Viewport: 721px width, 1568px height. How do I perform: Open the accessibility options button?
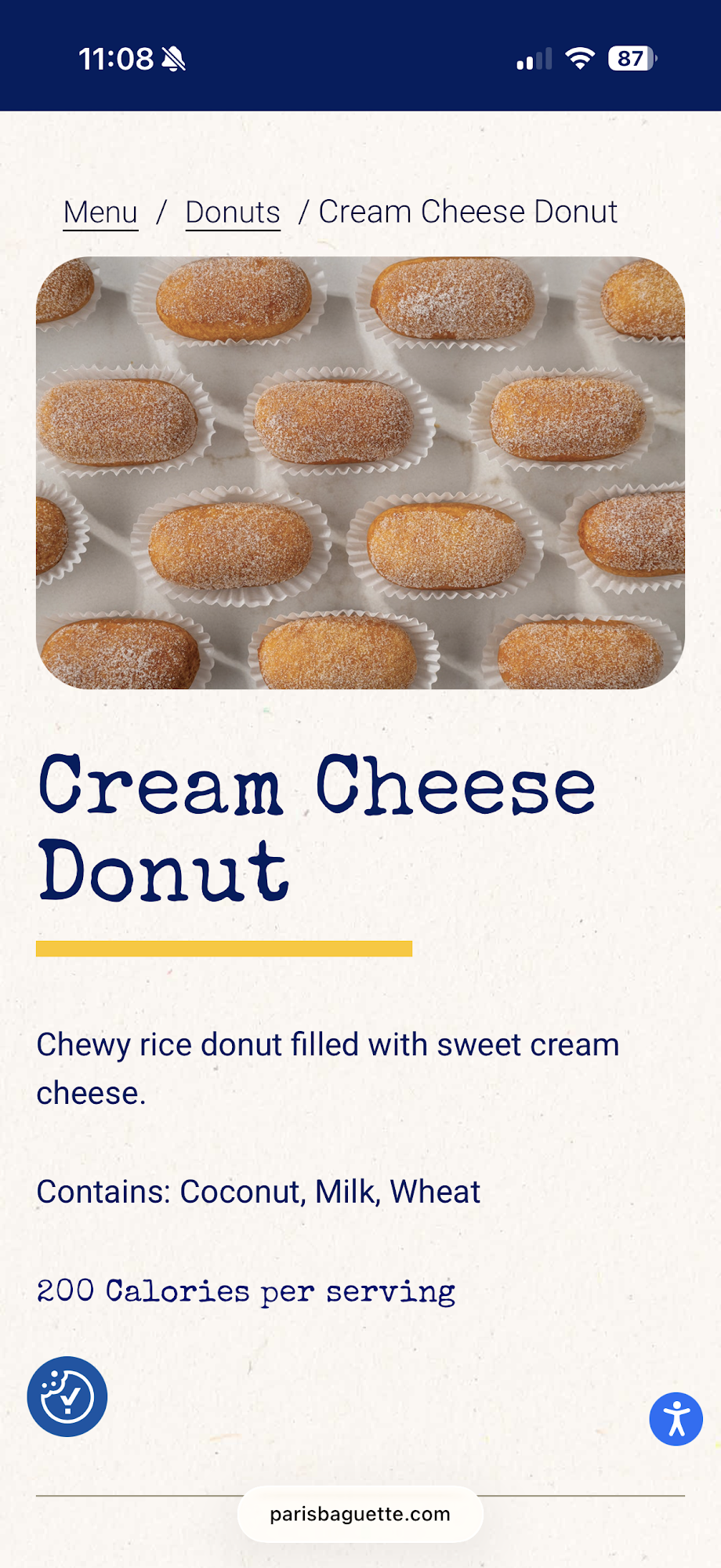[x=676, y=1419]
